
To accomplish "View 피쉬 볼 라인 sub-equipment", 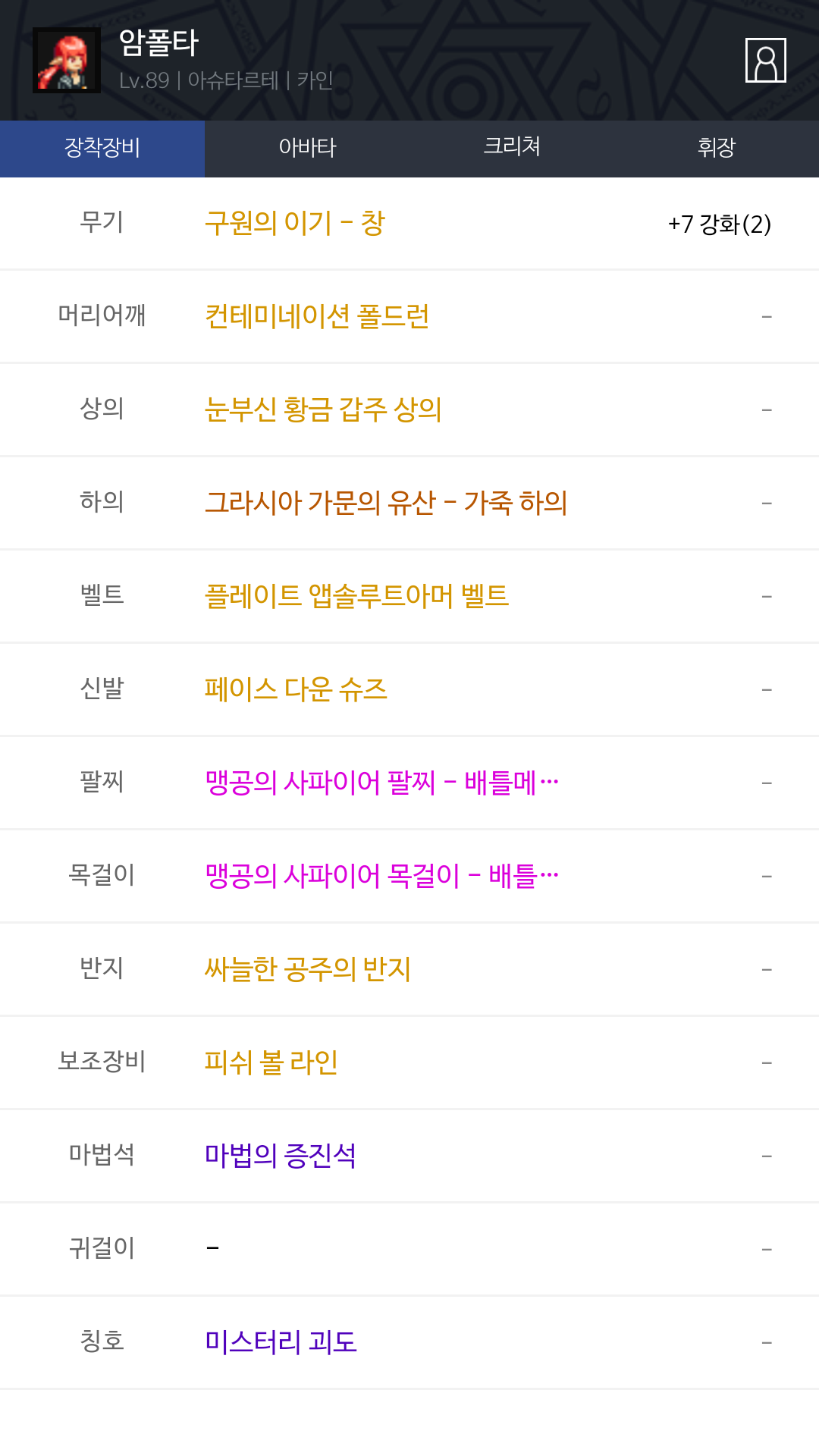I will (x=271, y=1062).
